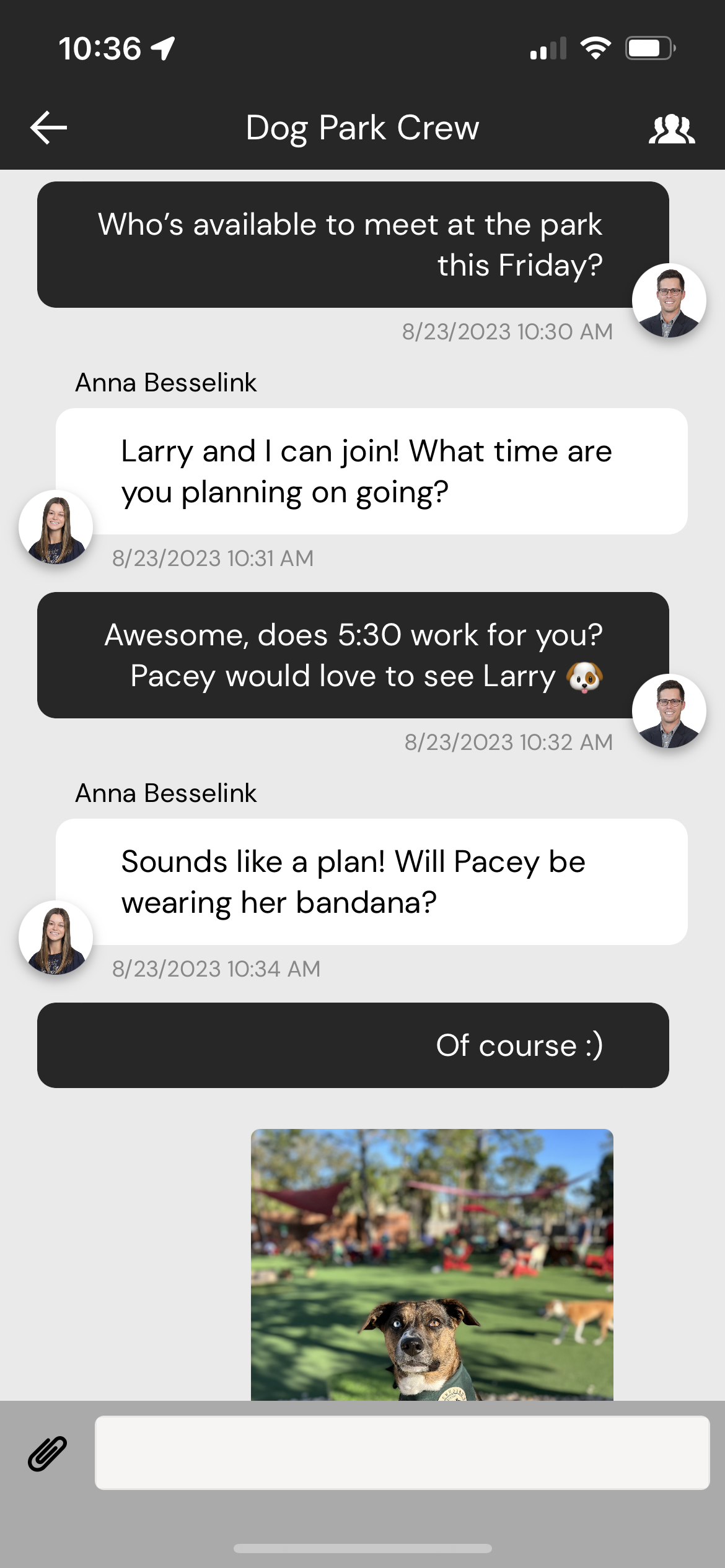Screen dimensions: 725x1568
Task: Click the cellular signal bars
Action: (548, 48)
